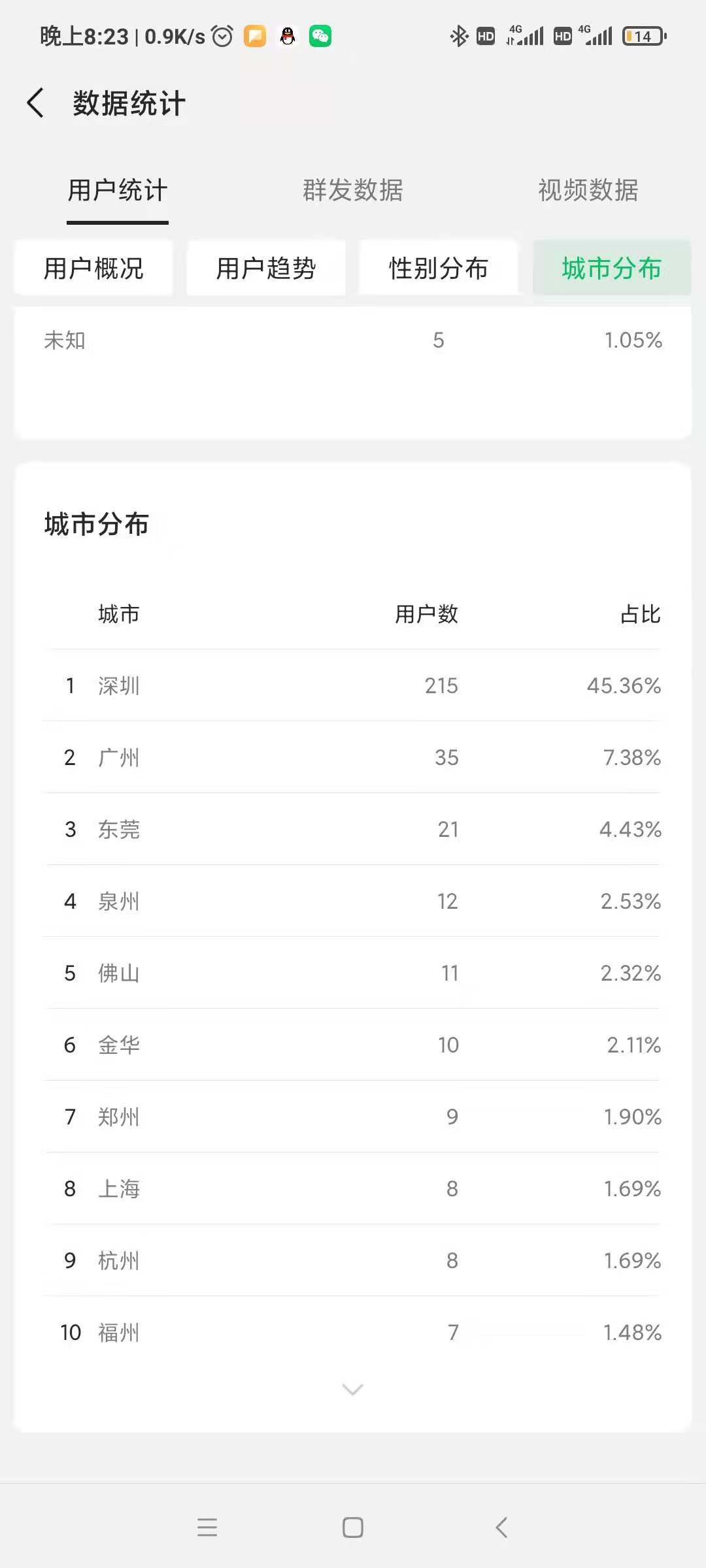Go back using the top-left arrow
This screenshot has height=1568, width=706.
[35, 103]
